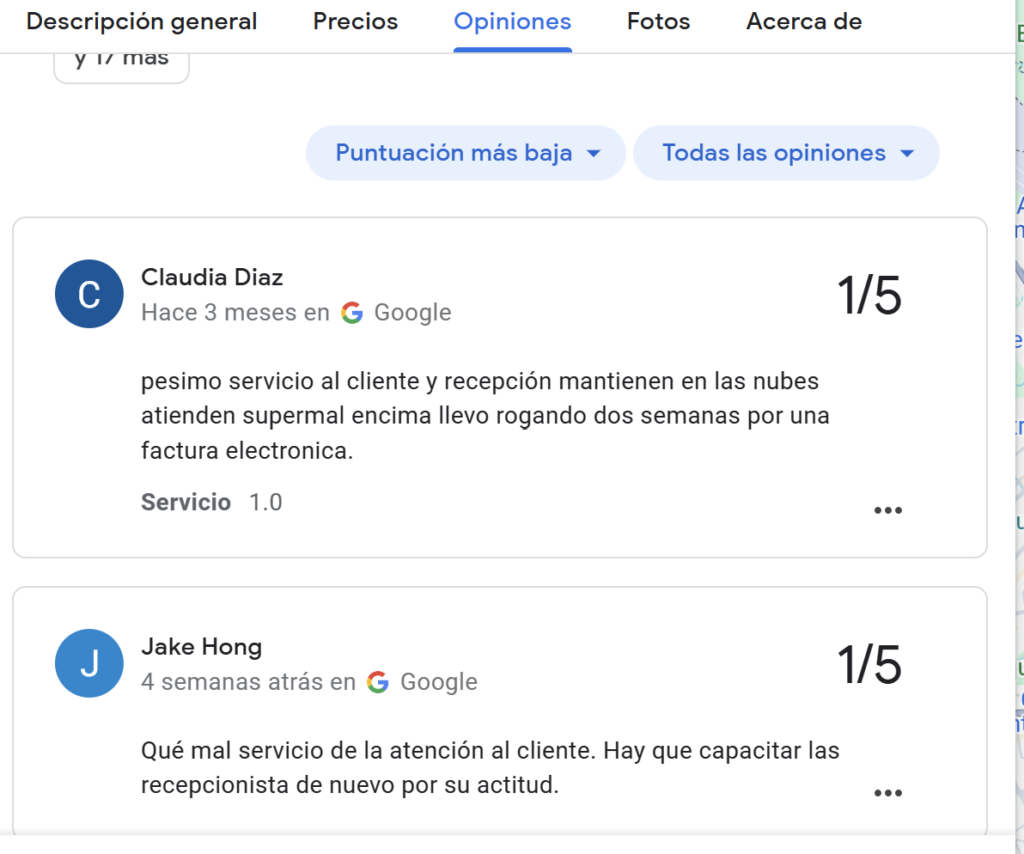Select the Opiniones tab
This screenshot has height=854, width=1024.
click(512, 22)
